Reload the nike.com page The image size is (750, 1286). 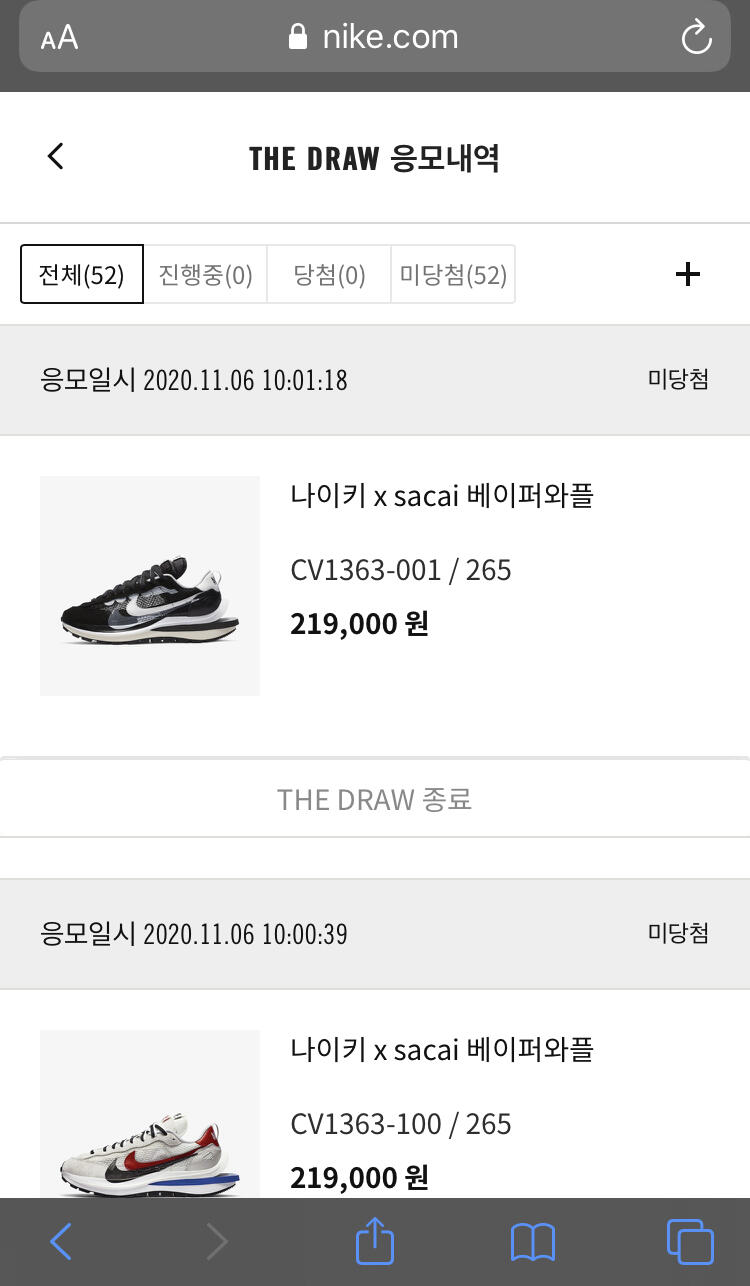pos(696,38)
